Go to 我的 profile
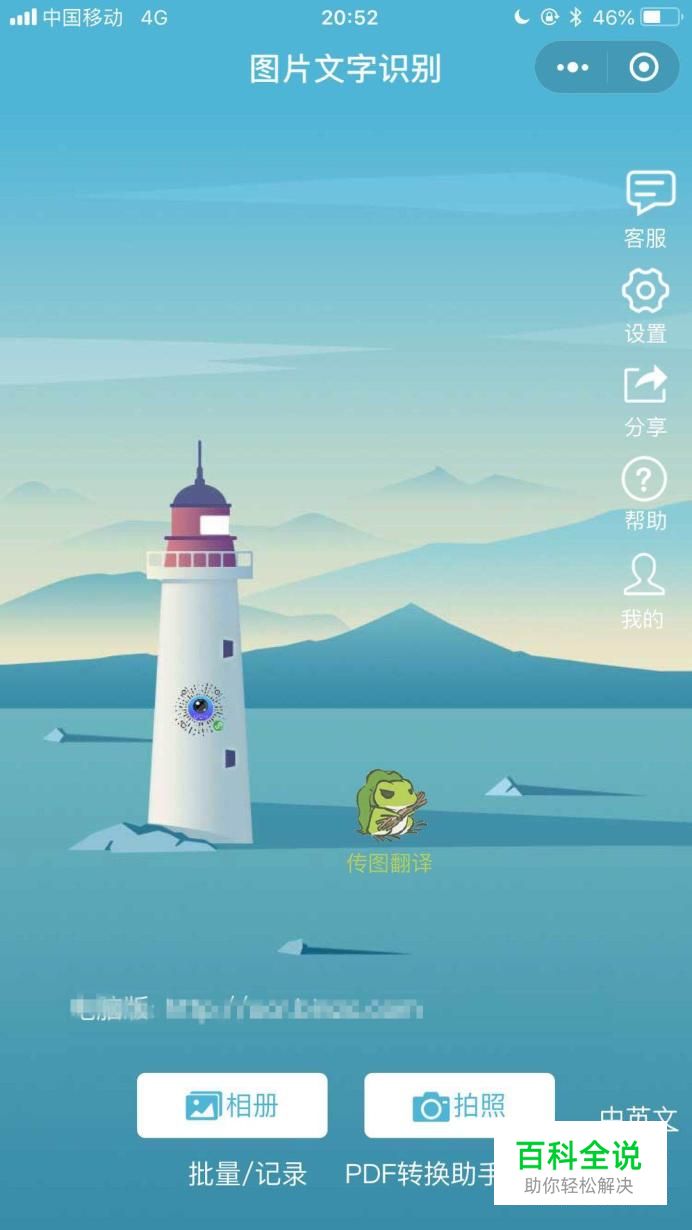 (644, 591)
